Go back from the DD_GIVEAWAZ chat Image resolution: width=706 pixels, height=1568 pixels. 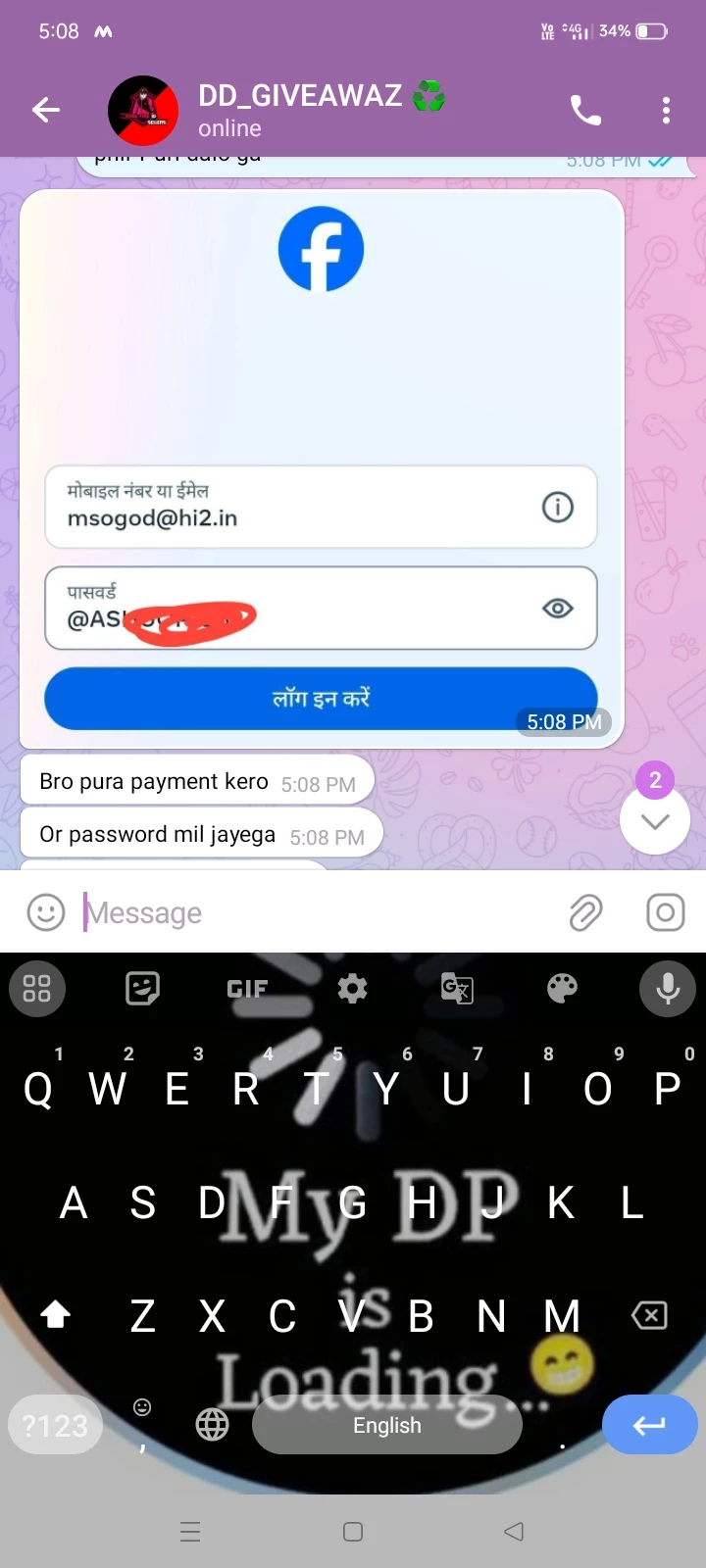click(x=46, y=110)
